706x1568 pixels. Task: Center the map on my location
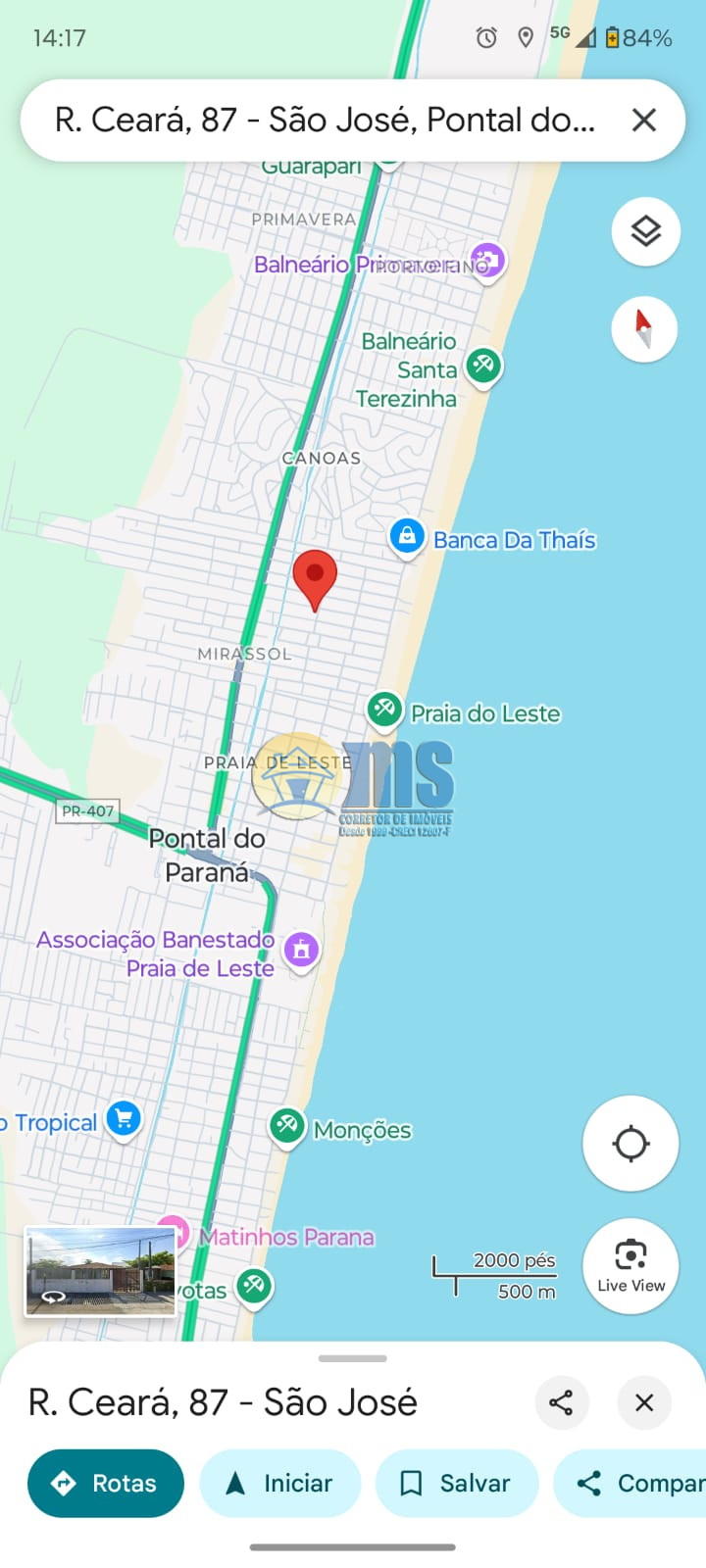click(630, 1143)
